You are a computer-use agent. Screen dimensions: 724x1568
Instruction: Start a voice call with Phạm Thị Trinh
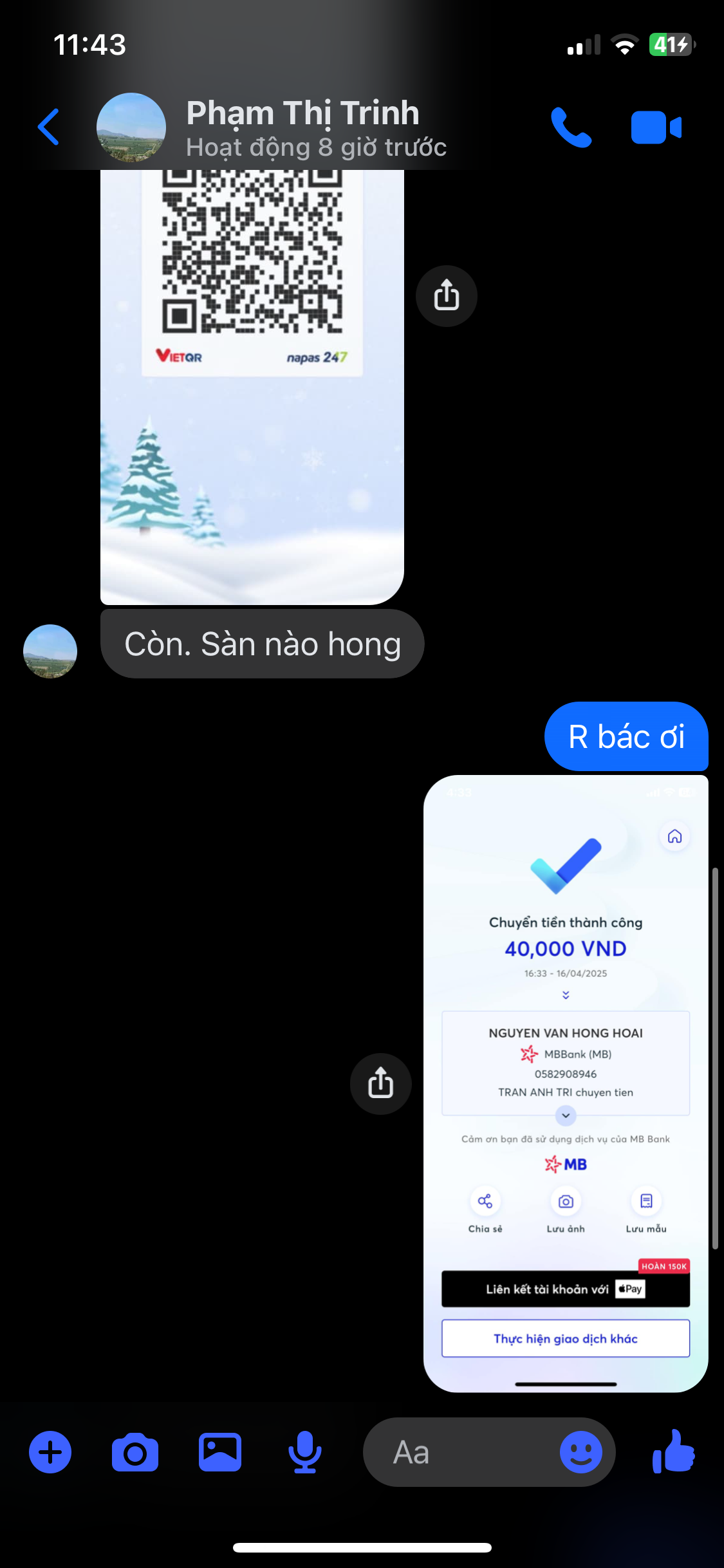pos(571,127)
